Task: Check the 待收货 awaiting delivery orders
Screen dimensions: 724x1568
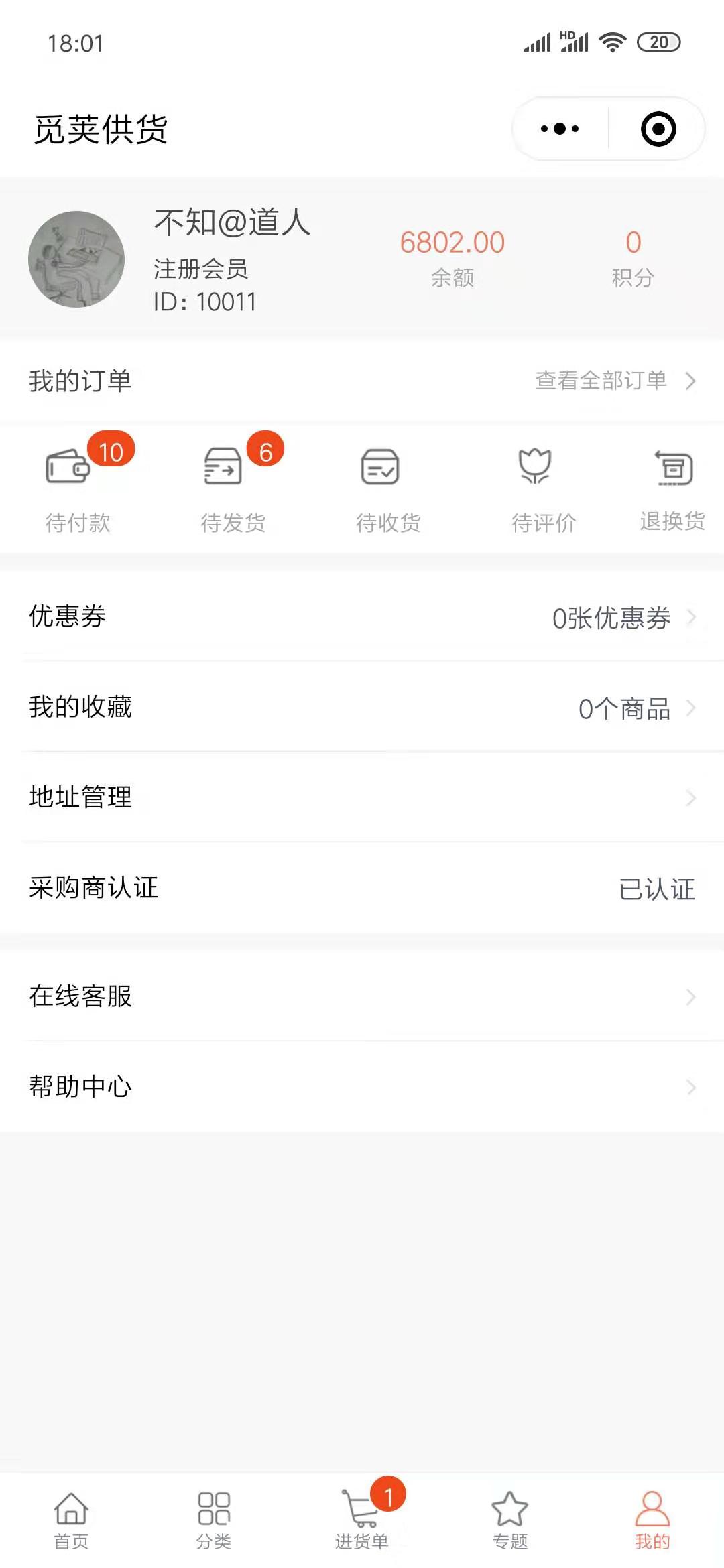Action: [x=380, y=482]
